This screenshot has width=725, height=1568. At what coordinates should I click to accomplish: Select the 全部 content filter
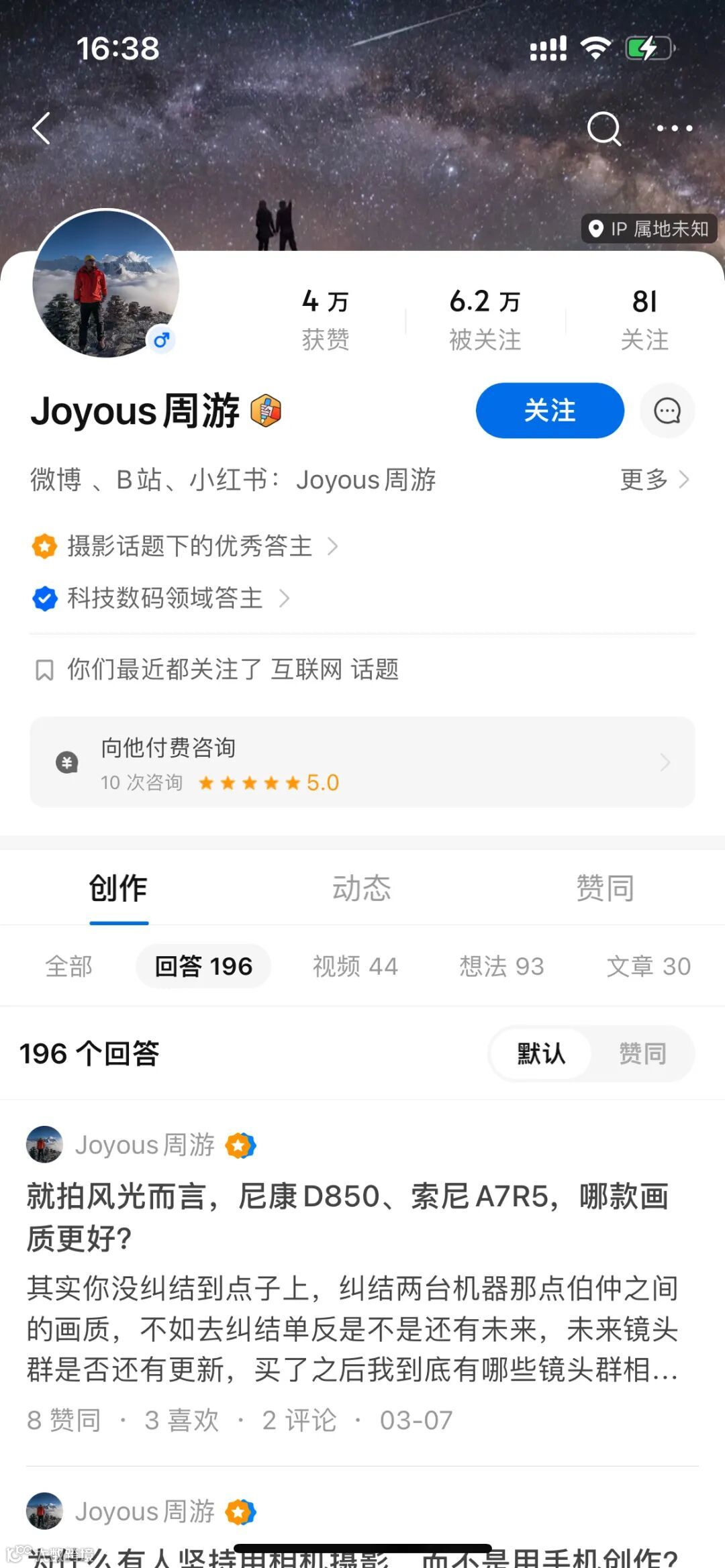[x=68, y=966]
